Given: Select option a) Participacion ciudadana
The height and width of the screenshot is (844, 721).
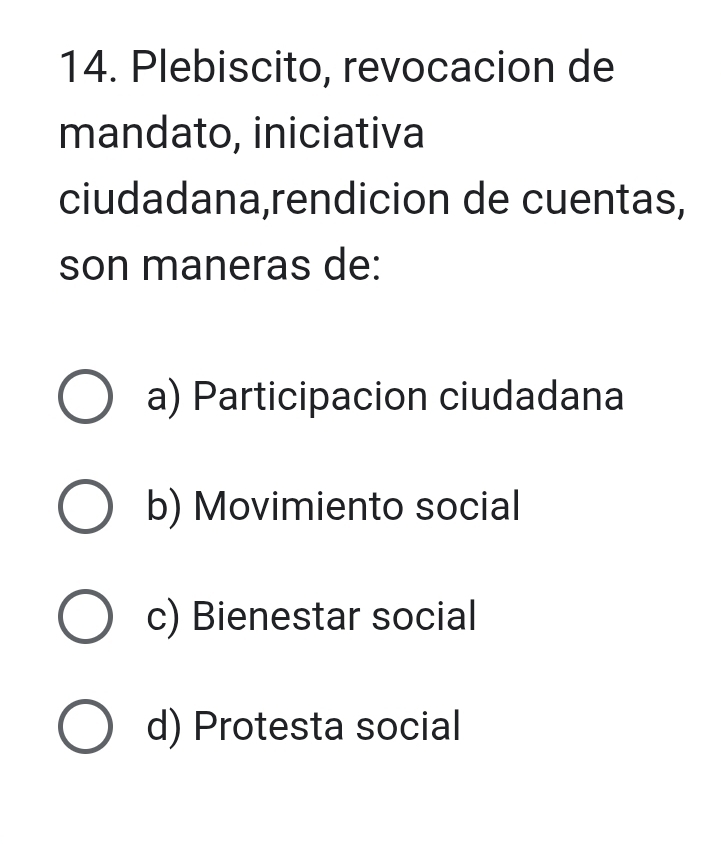Looking at the screenshot, I should click(84, 398).
